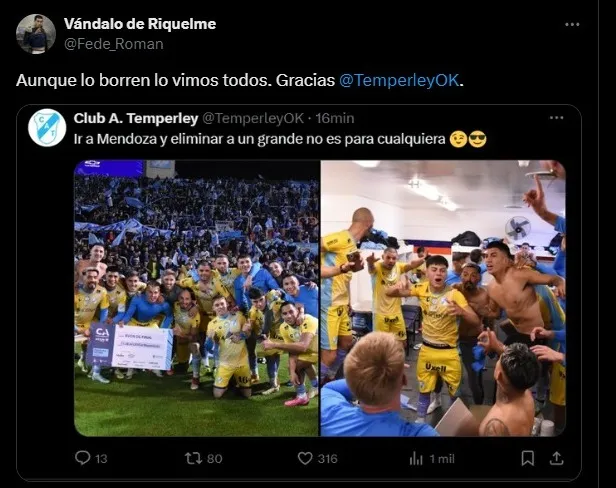View the tweet's analytics showing 1 mil
Viewport: 616px width, 488px height.
417,458
